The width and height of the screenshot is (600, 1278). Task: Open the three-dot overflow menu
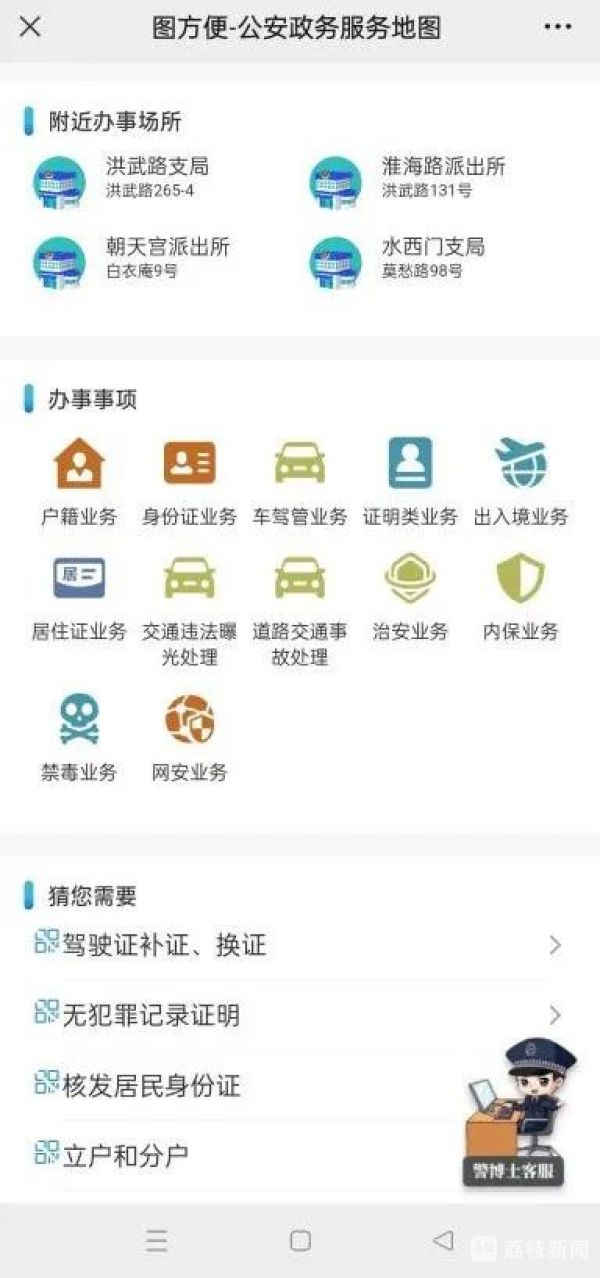click(558, 27)
